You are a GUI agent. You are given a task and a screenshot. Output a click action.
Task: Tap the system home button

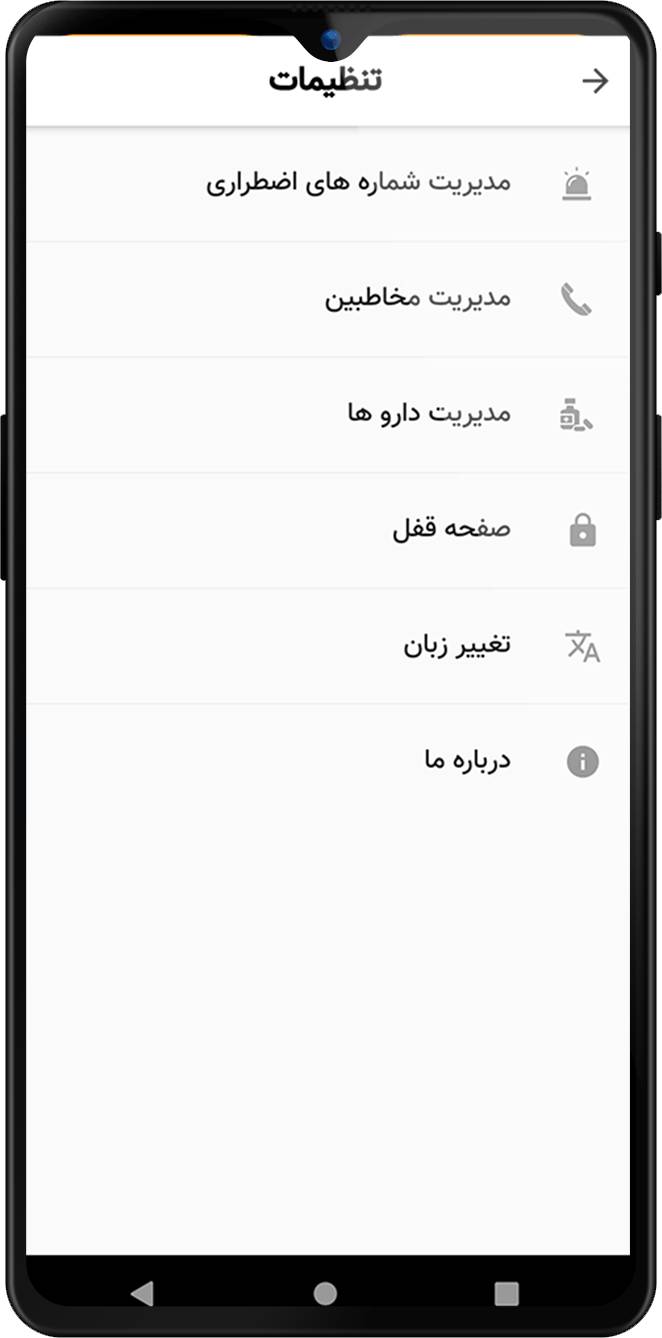click(325, 1293)
